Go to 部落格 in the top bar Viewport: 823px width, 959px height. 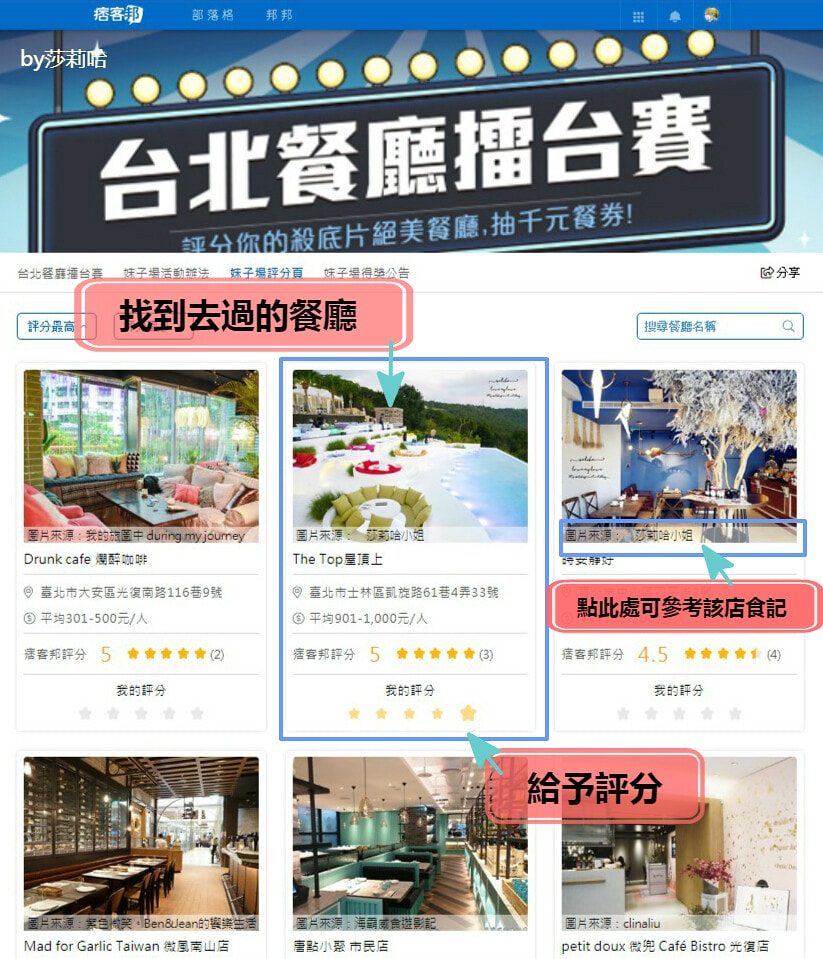click(211, 16)
